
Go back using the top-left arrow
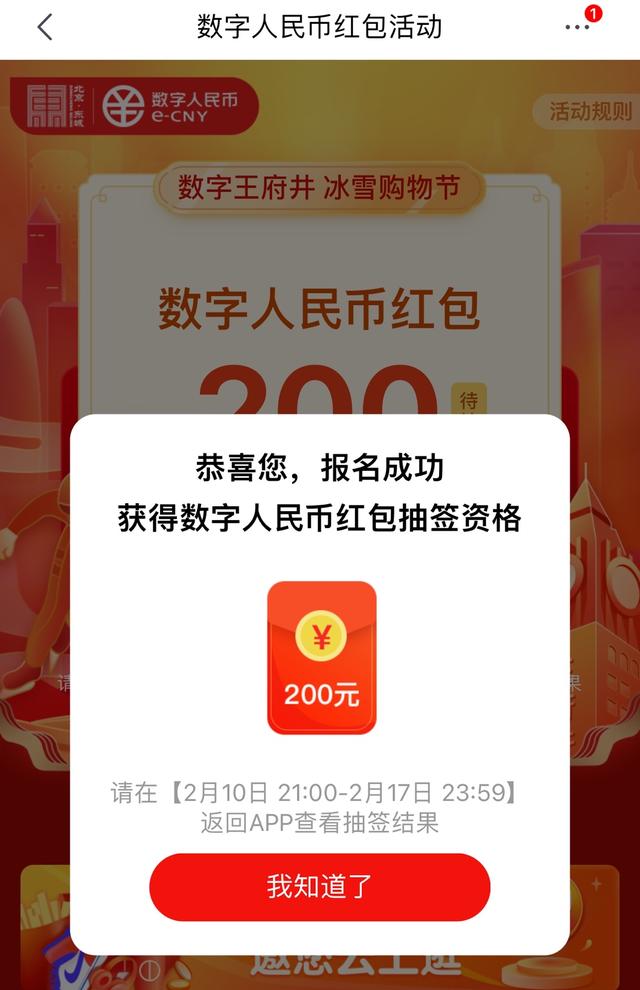coord(44,27)
